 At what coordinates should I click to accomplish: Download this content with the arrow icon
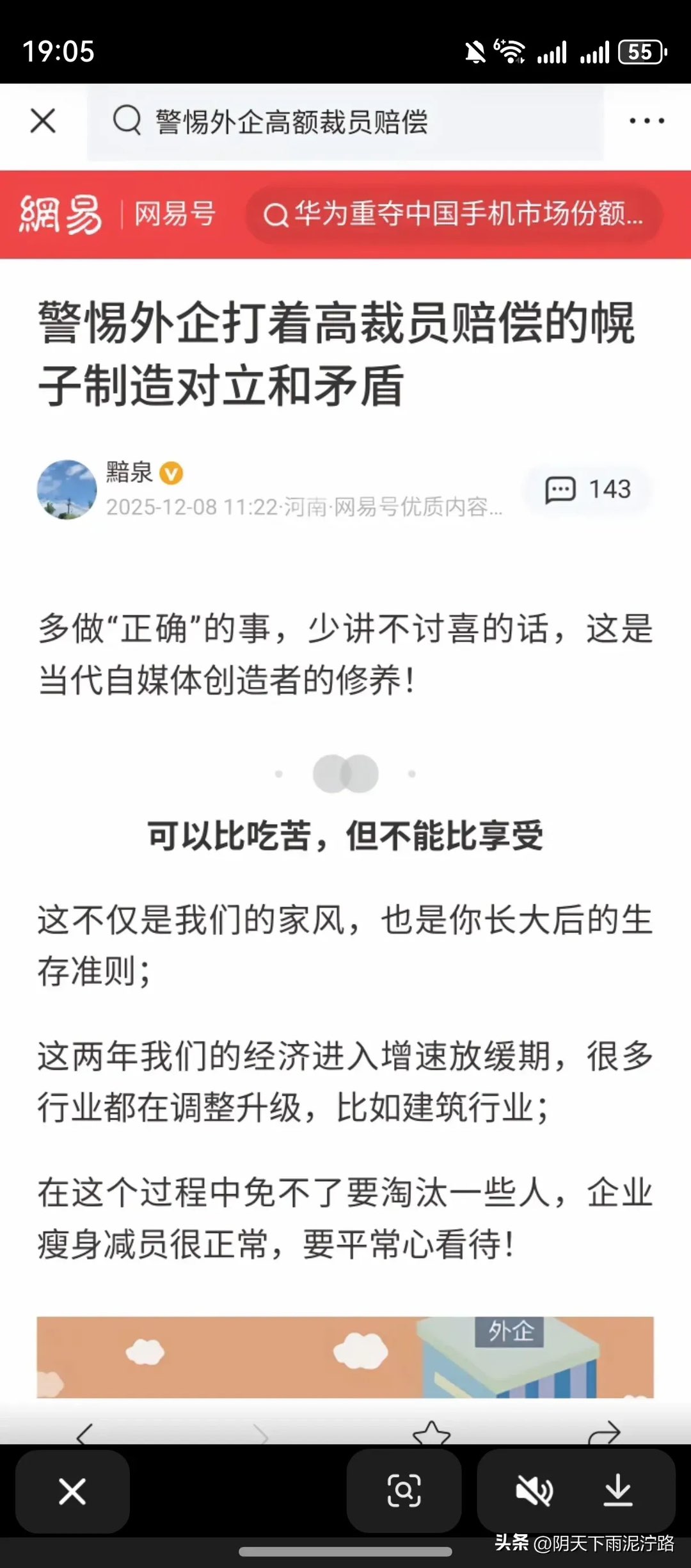coord(618,1492)
